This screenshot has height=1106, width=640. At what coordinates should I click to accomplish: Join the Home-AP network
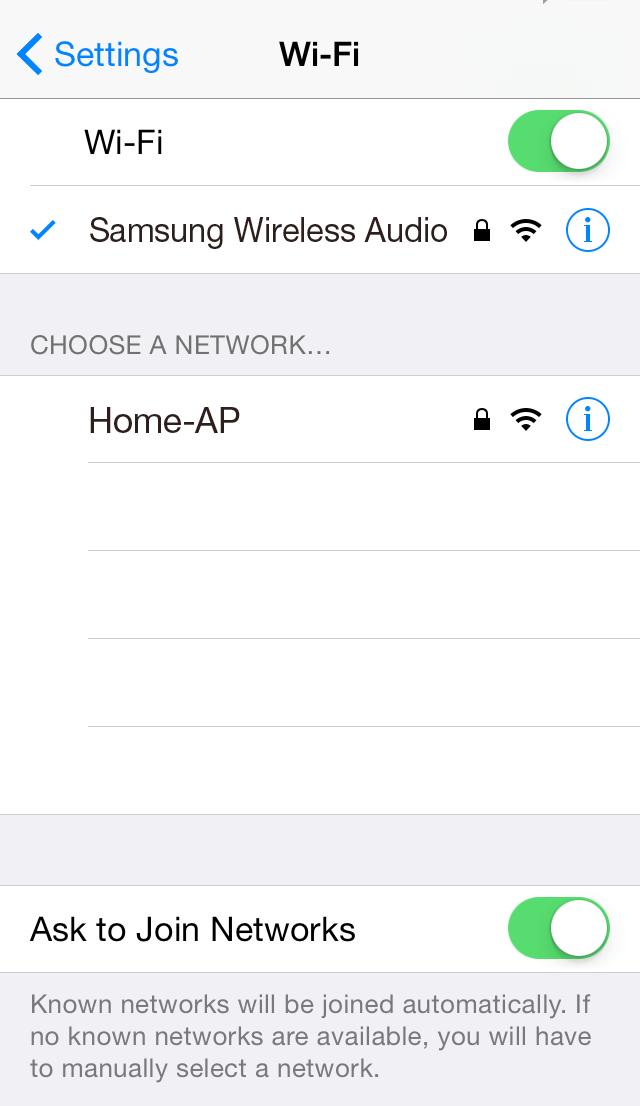(165, 420)
